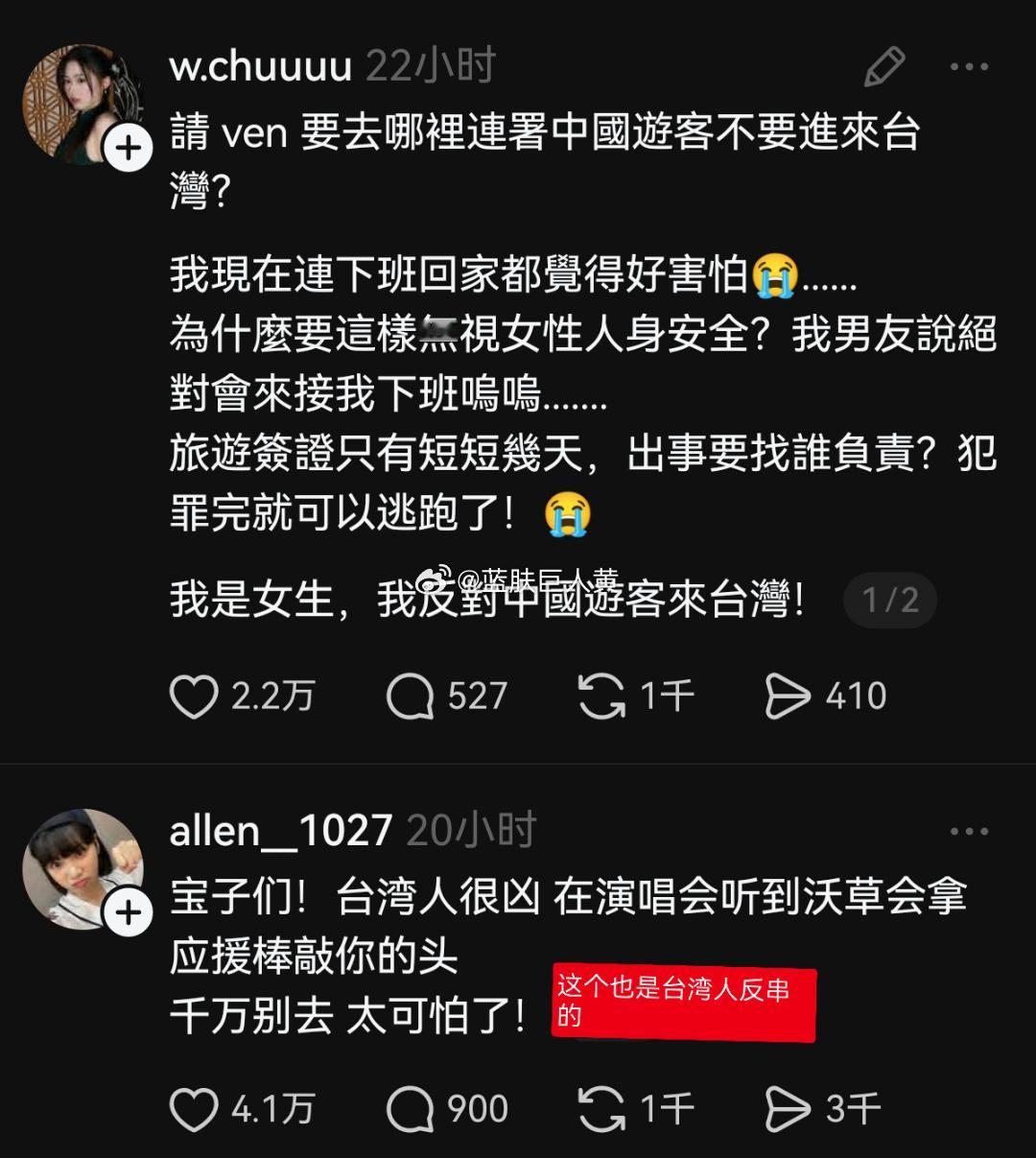Repost w.chuuuu's post via the repost arrows

(603, 697)
